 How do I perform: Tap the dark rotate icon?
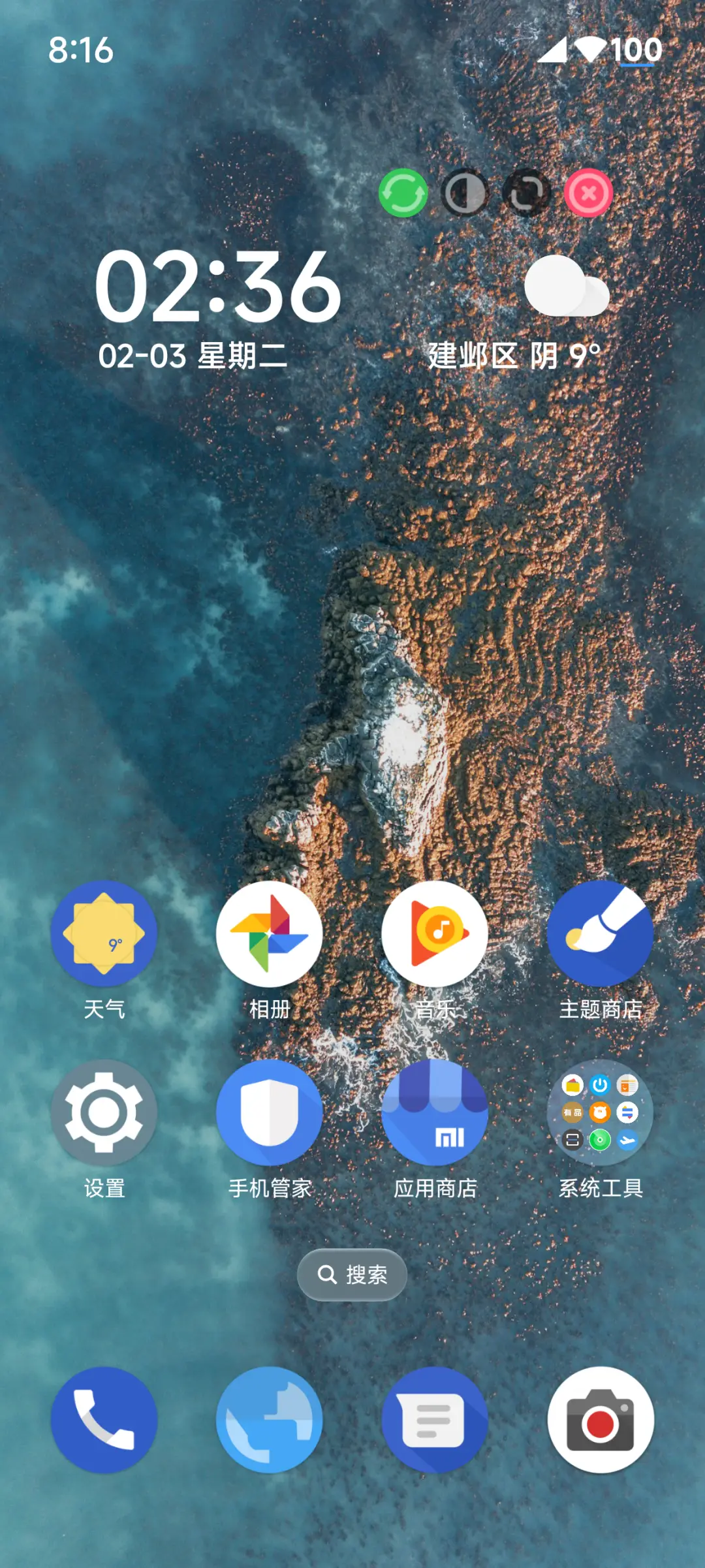[x=526, y=193]
